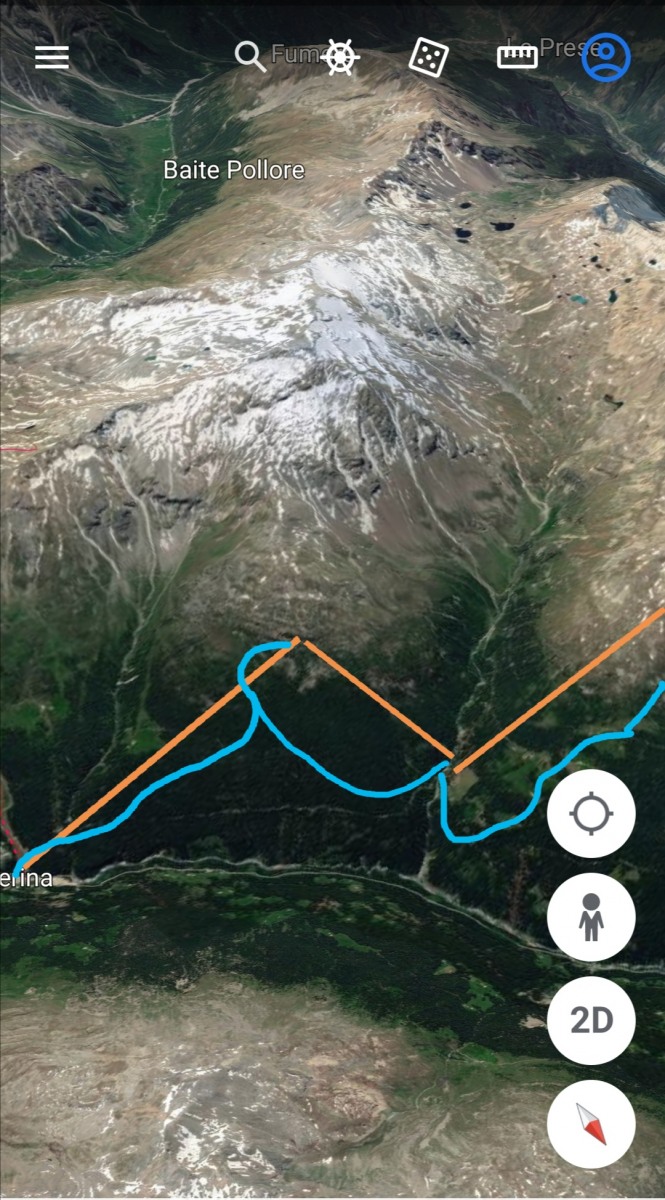Open the search magnifier

(250, 56)
